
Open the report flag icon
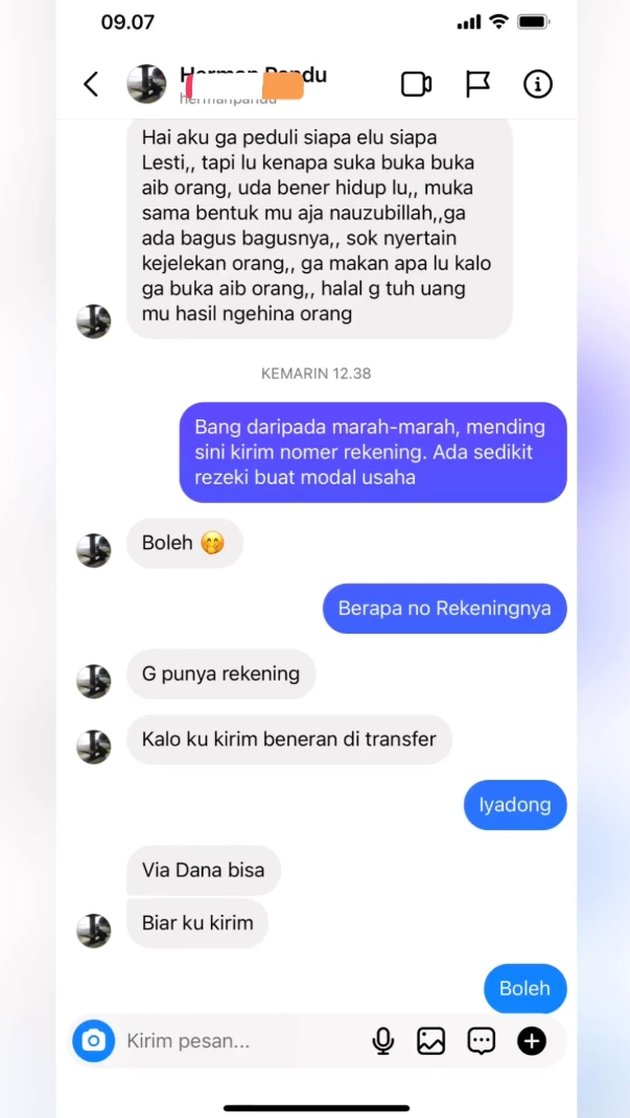[478, 84]
